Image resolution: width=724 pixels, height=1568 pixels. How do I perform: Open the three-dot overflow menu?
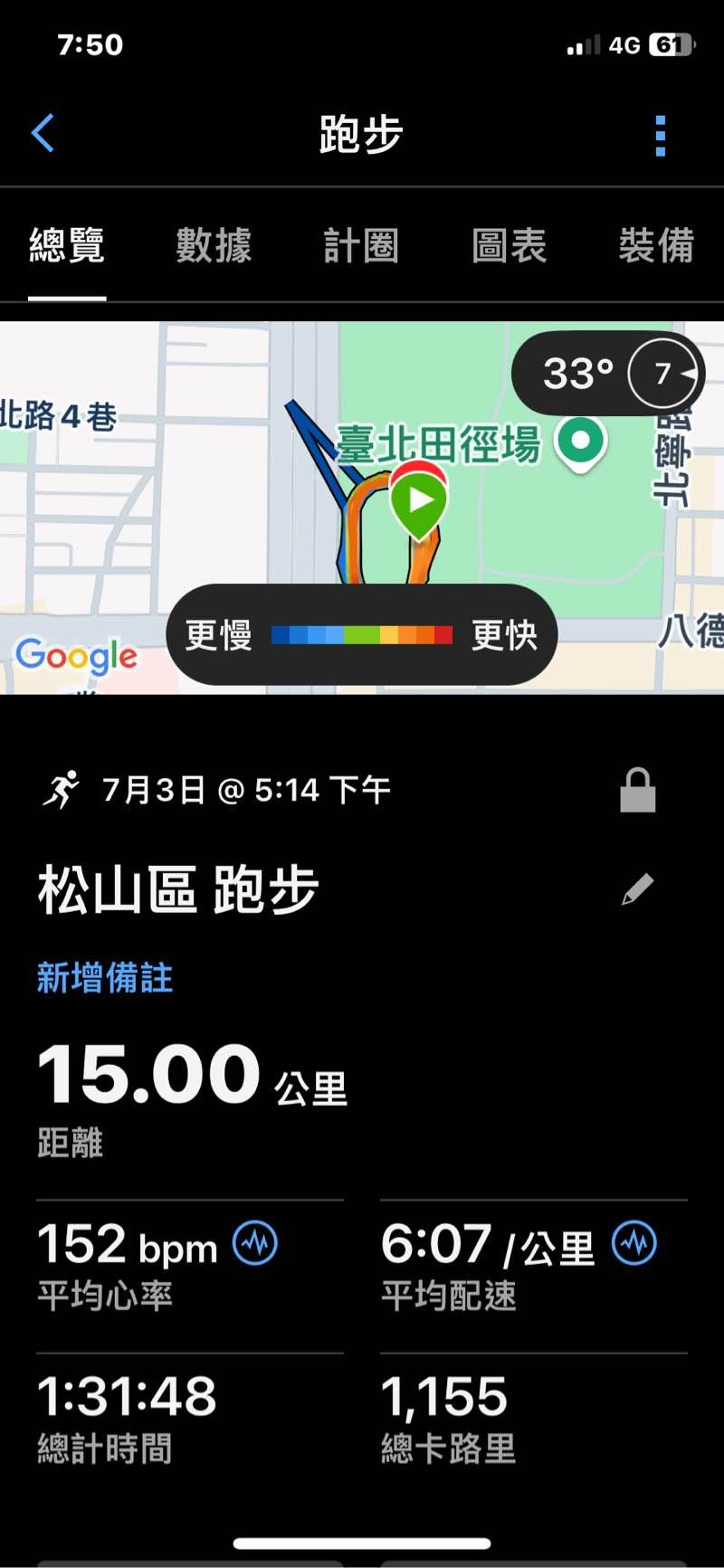click(x=660, y=136)
